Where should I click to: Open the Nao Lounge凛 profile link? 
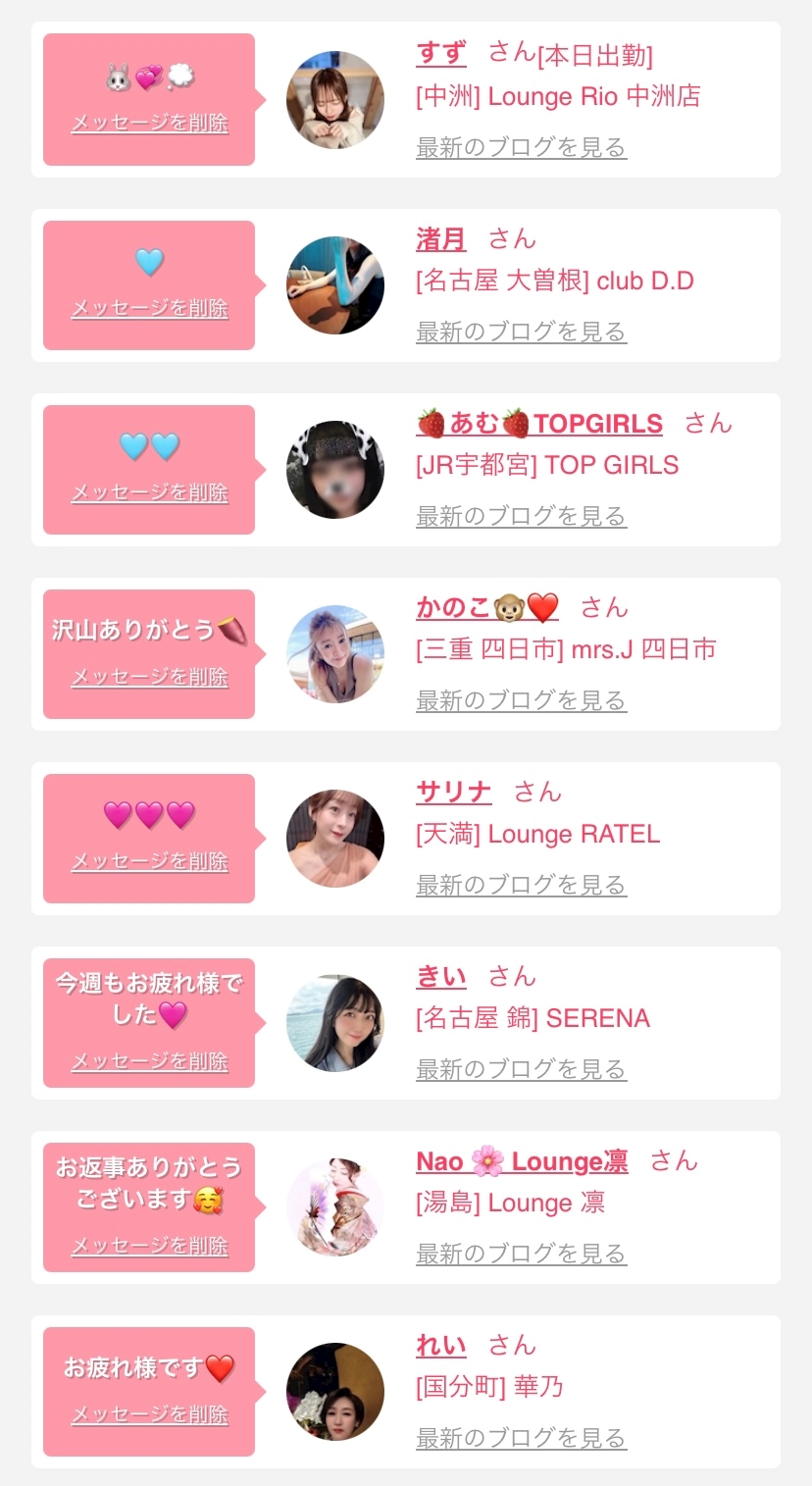click(522, 1161)
